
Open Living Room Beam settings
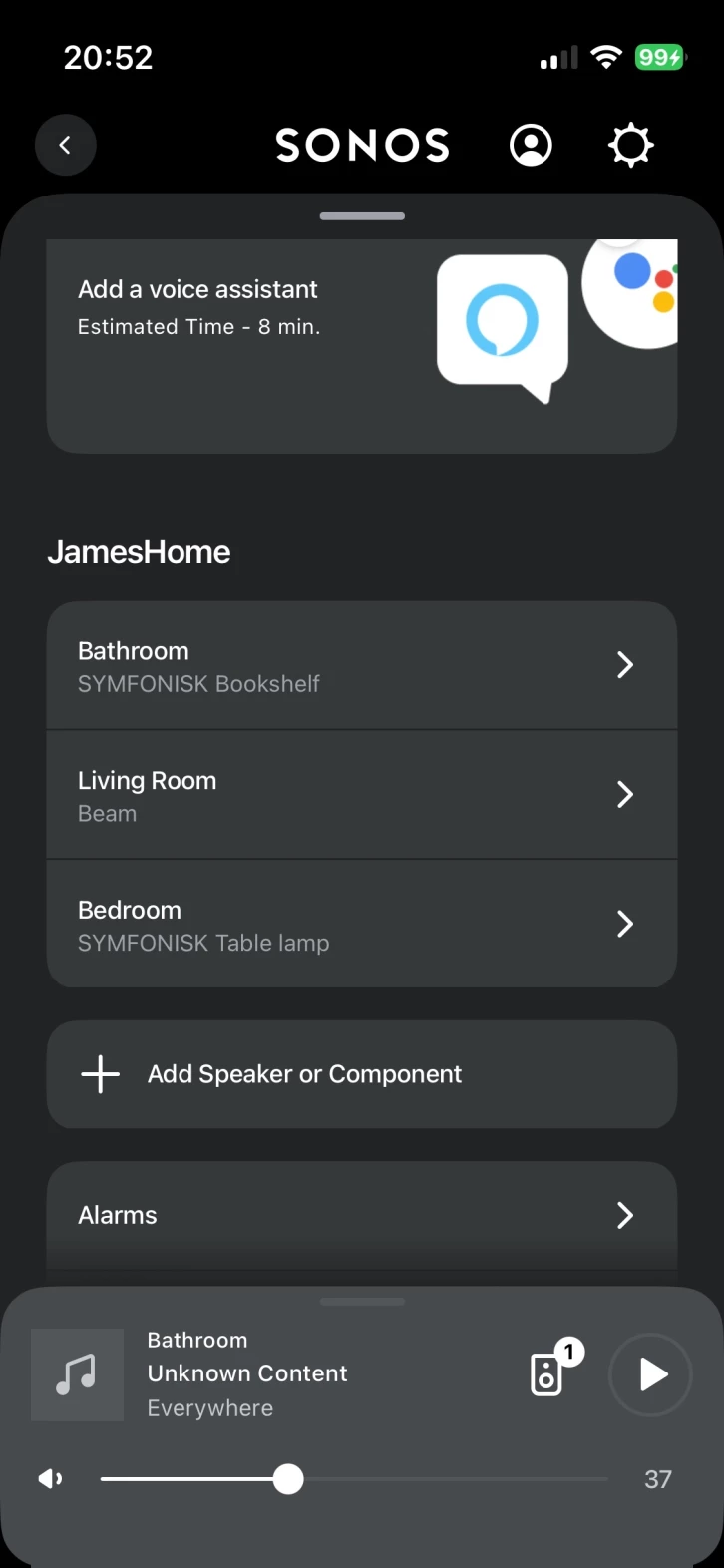tap(361, 795)
